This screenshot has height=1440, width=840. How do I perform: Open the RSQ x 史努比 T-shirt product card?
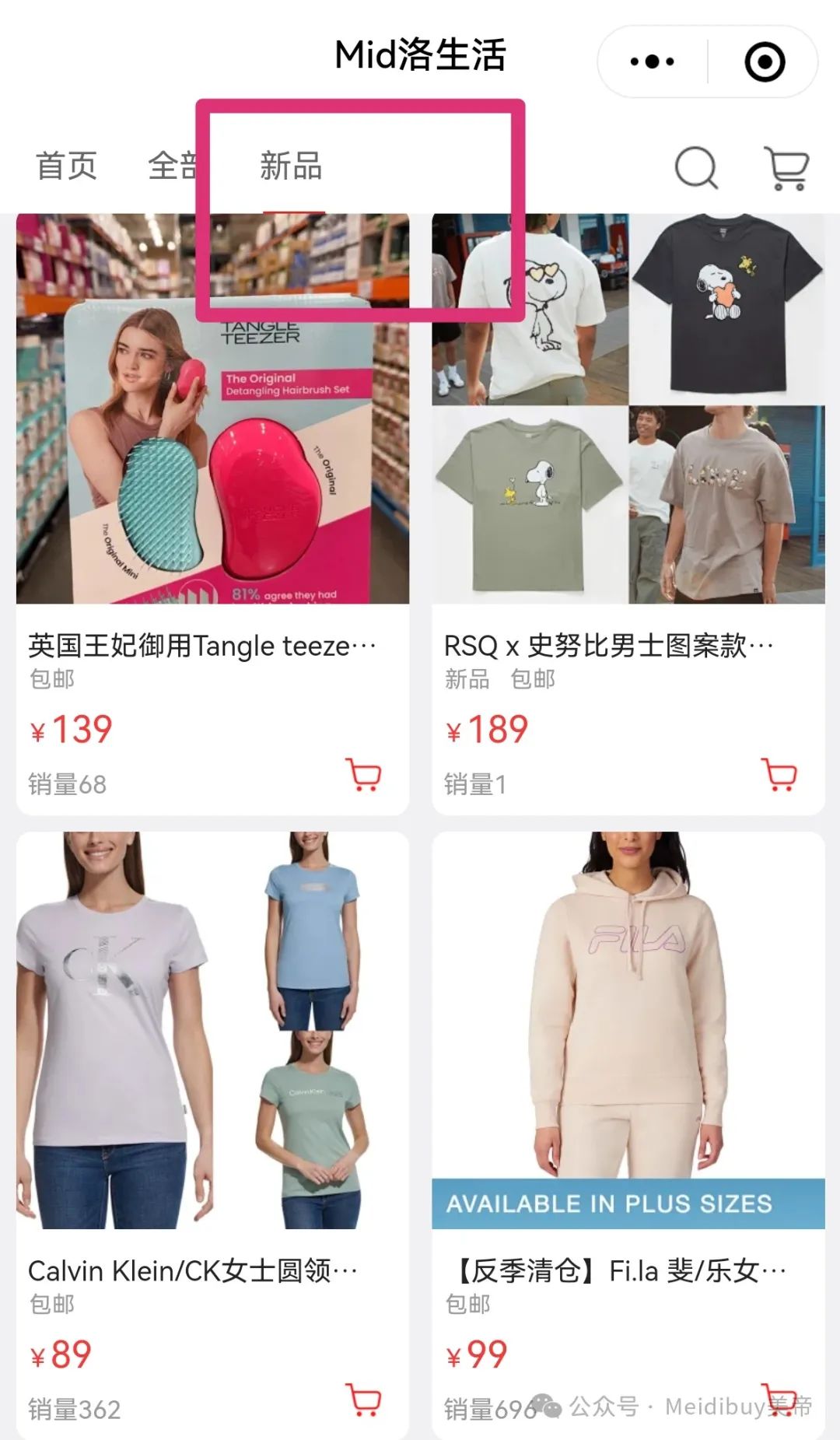coord(628,513)
